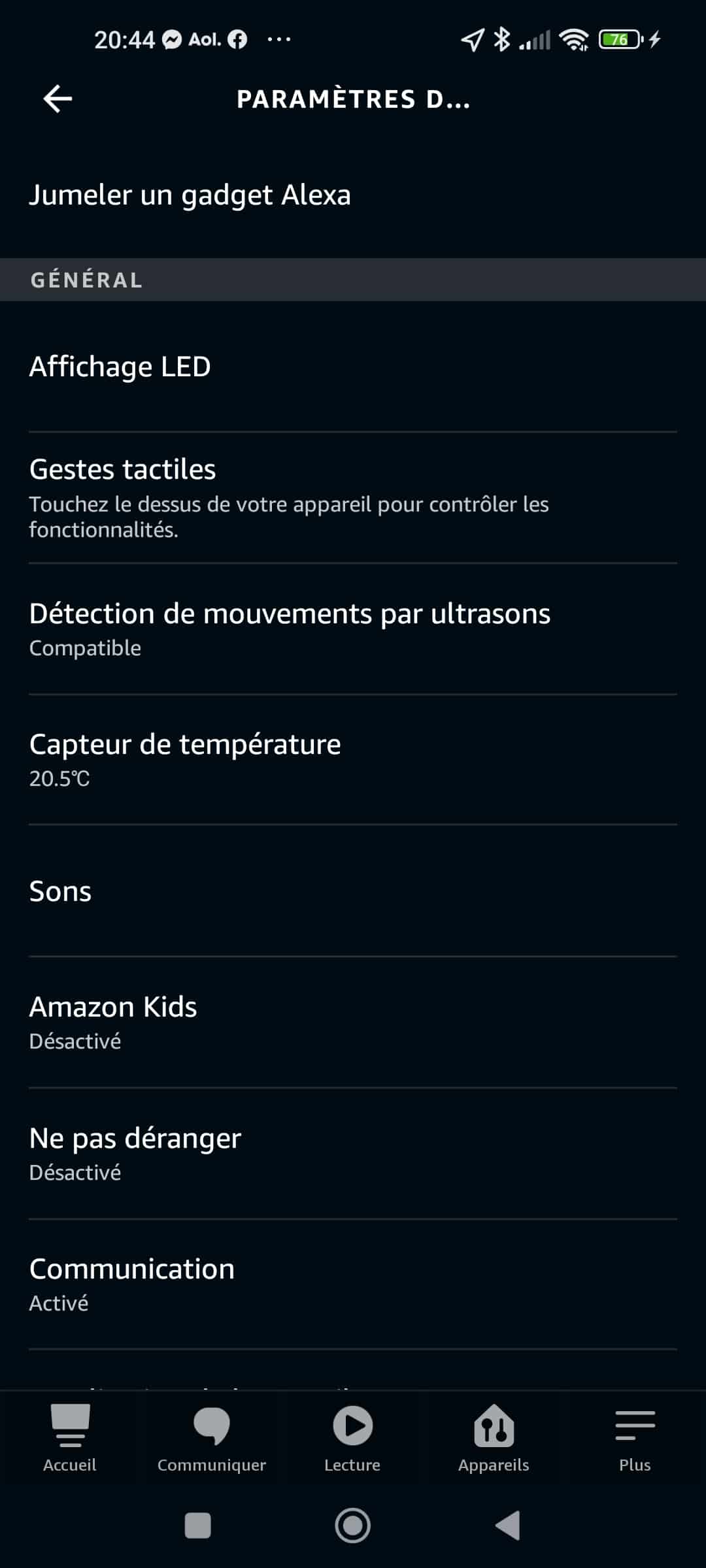
Task: Switch to the Accueil tab
Action: [70, 1439]
